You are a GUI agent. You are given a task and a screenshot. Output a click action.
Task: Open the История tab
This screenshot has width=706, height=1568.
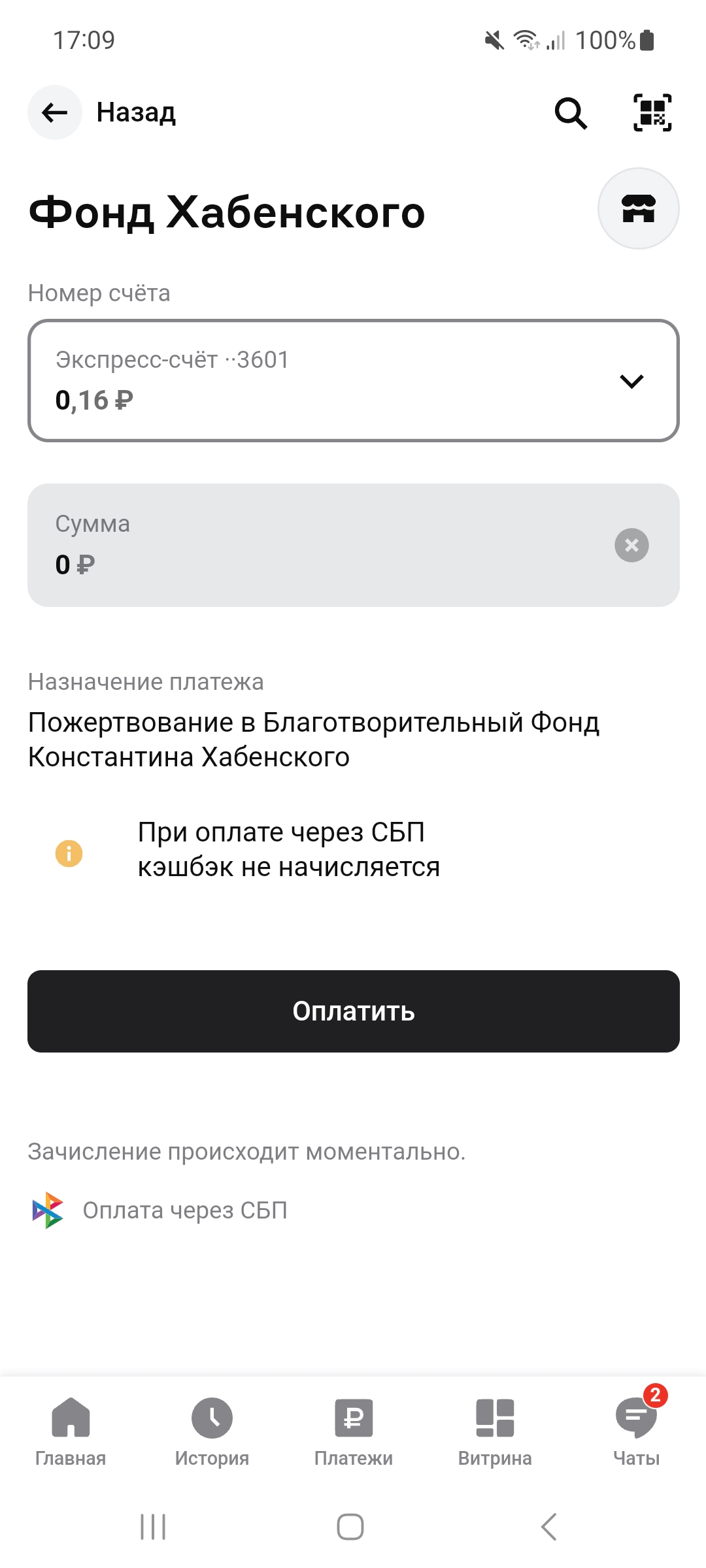(x=212, y=1431)
